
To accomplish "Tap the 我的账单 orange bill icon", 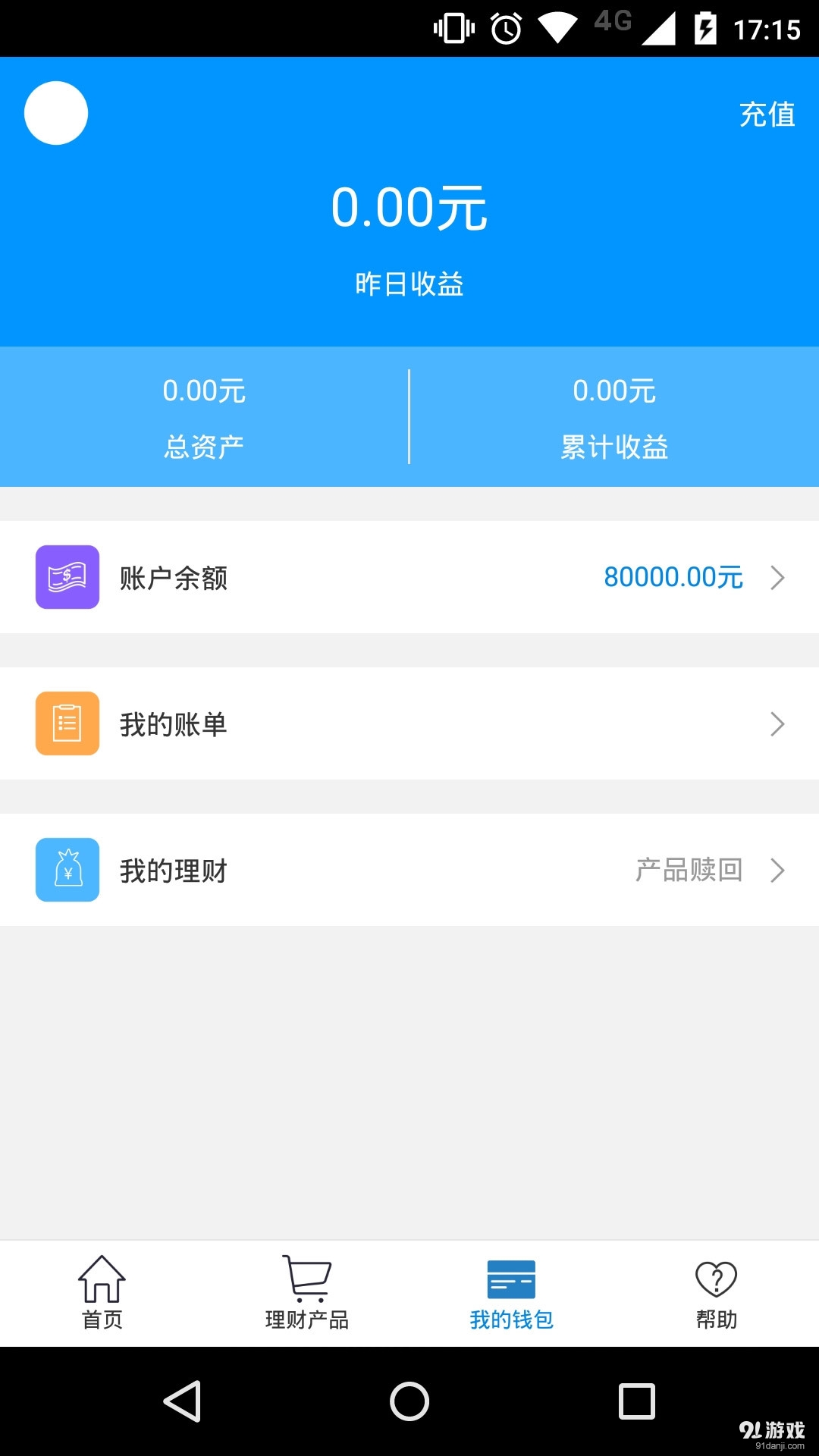I will (x=67, y=723).
